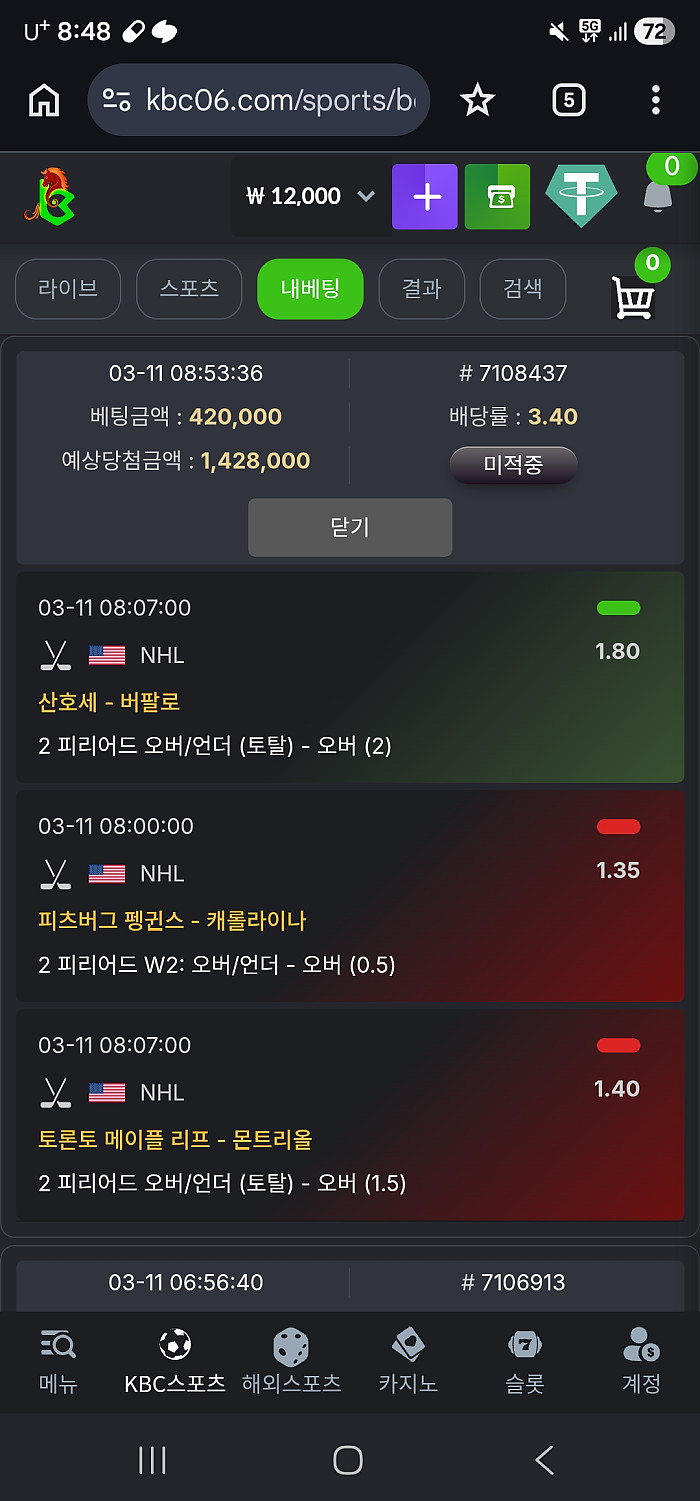Open the browser overflow menu

point(656,100)
